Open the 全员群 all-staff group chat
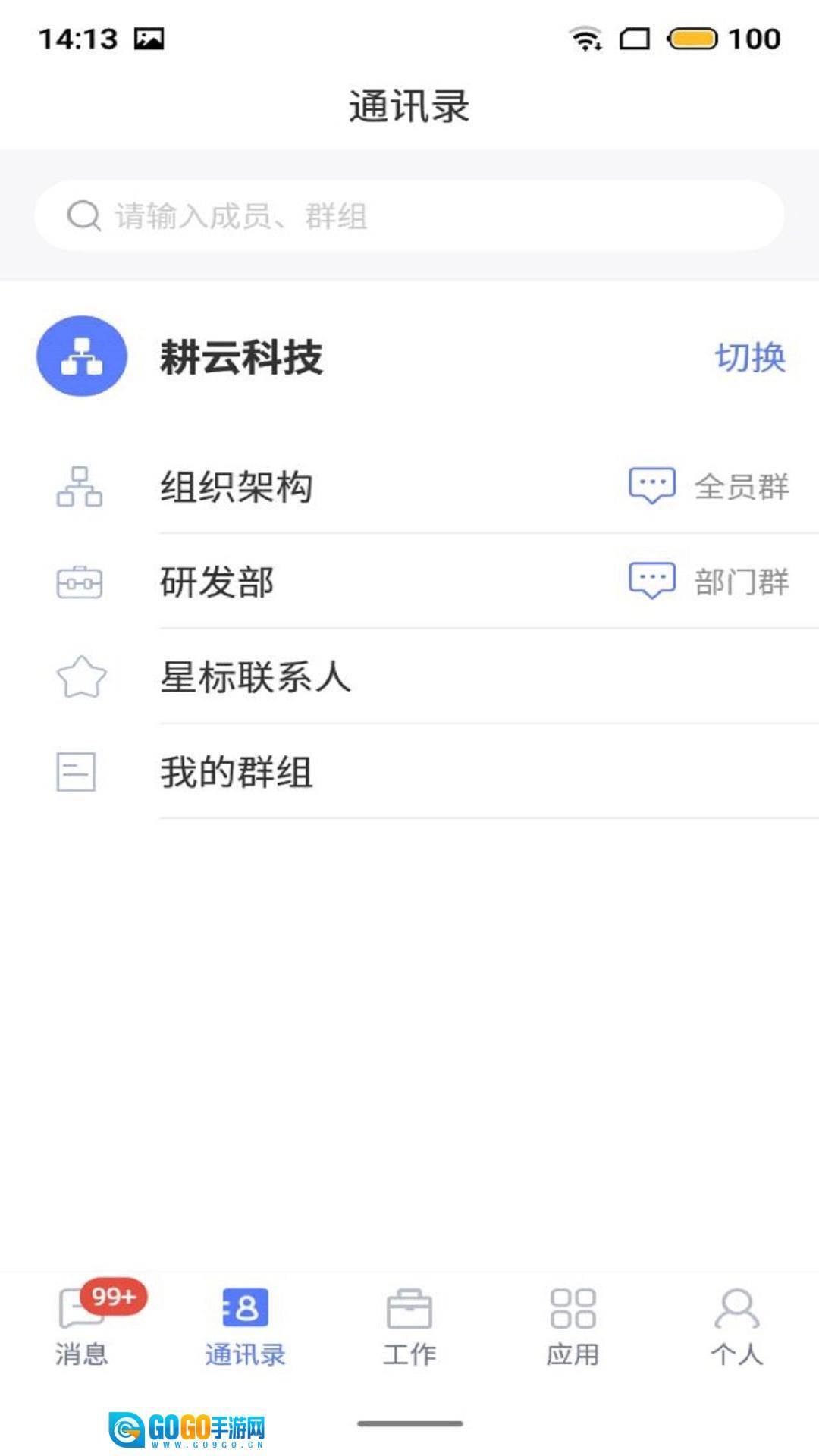The width and height of the screenshot is (819, 1456). (710, 486)
